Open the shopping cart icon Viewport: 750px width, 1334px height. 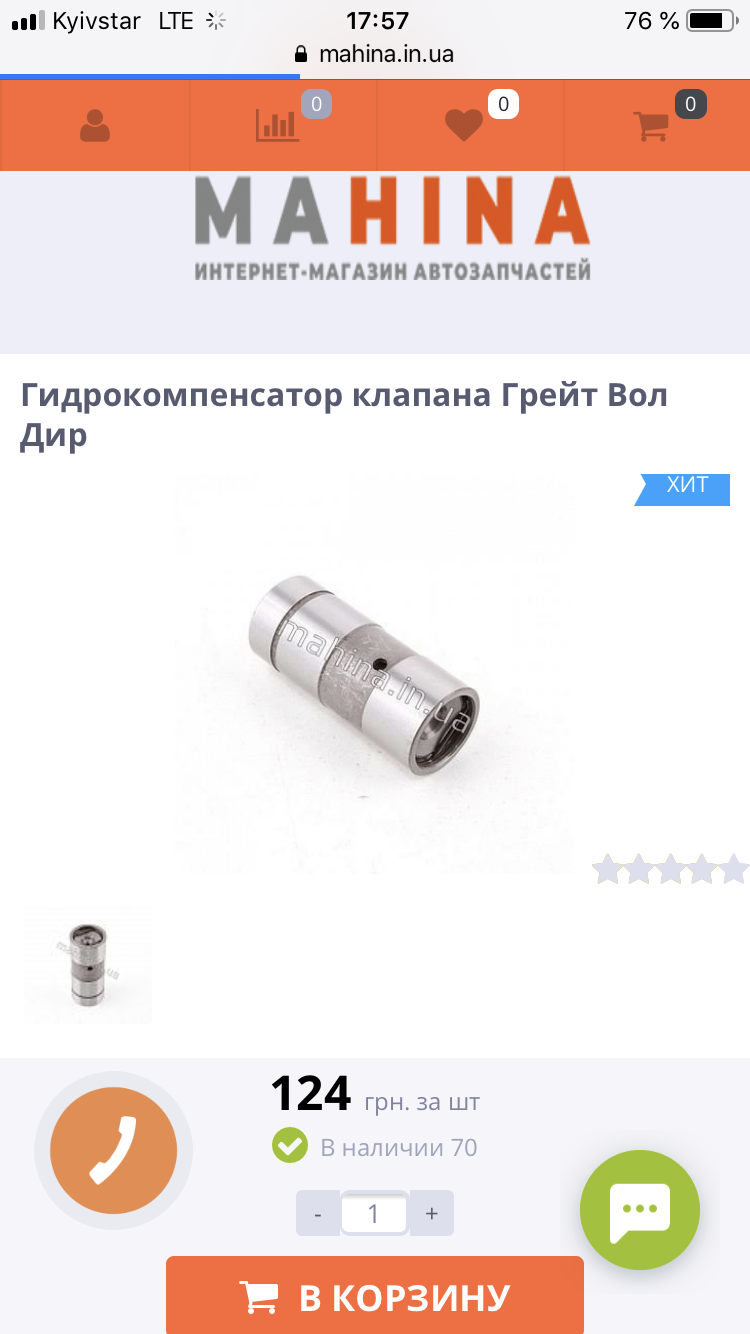(x=651, y=125)
